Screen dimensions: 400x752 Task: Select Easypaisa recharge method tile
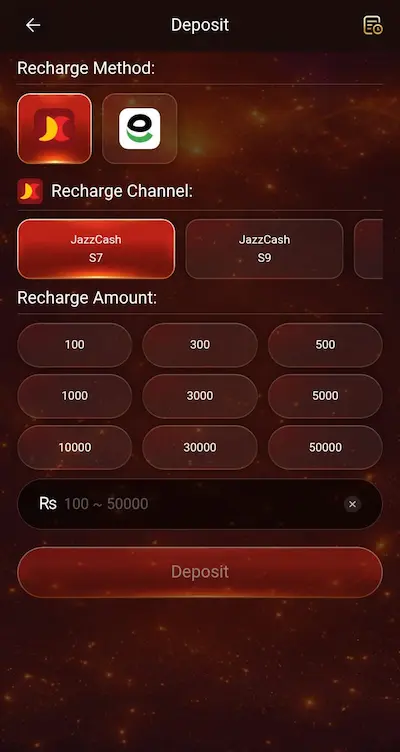click(x=140, y=129)
